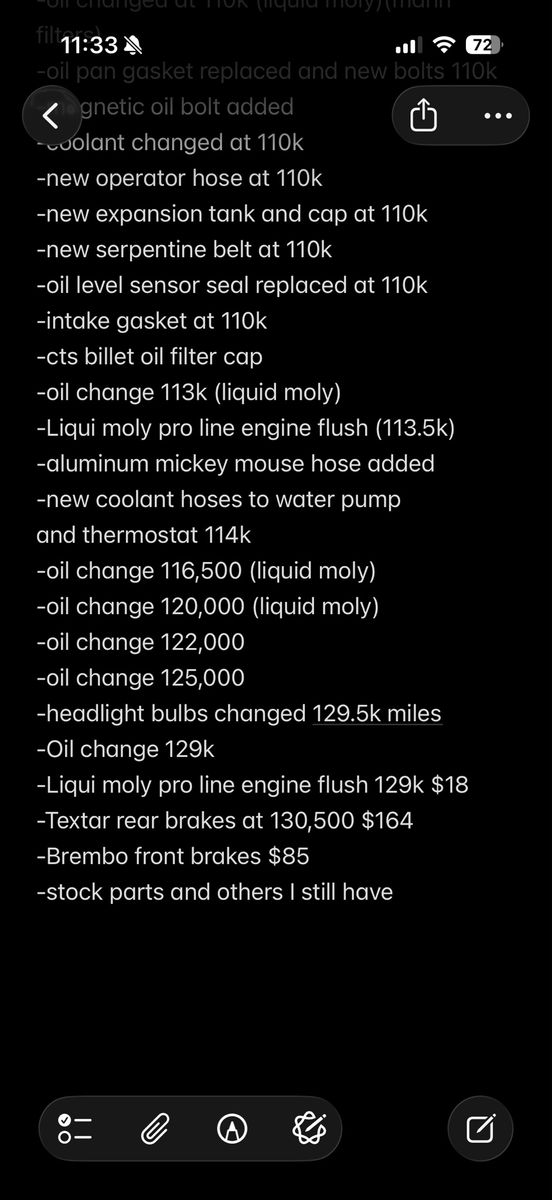552x1200 pixels.
Task: Open the more options menu
Action: coord(497,116)
